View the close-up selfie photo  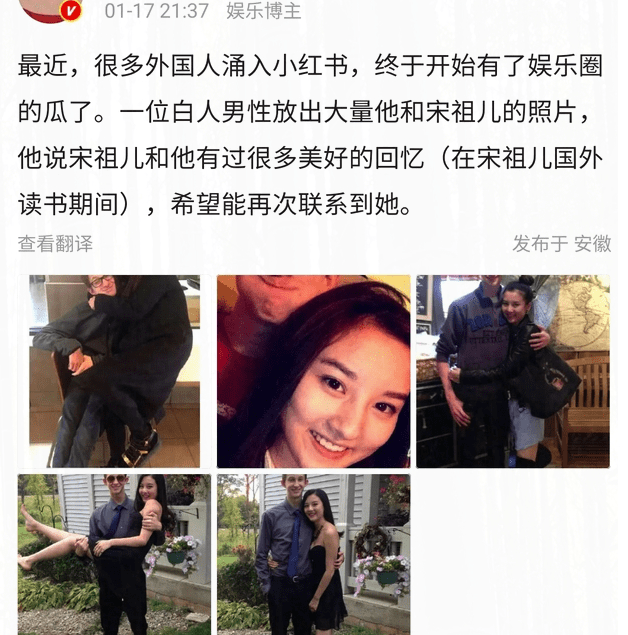coord(313,371)
